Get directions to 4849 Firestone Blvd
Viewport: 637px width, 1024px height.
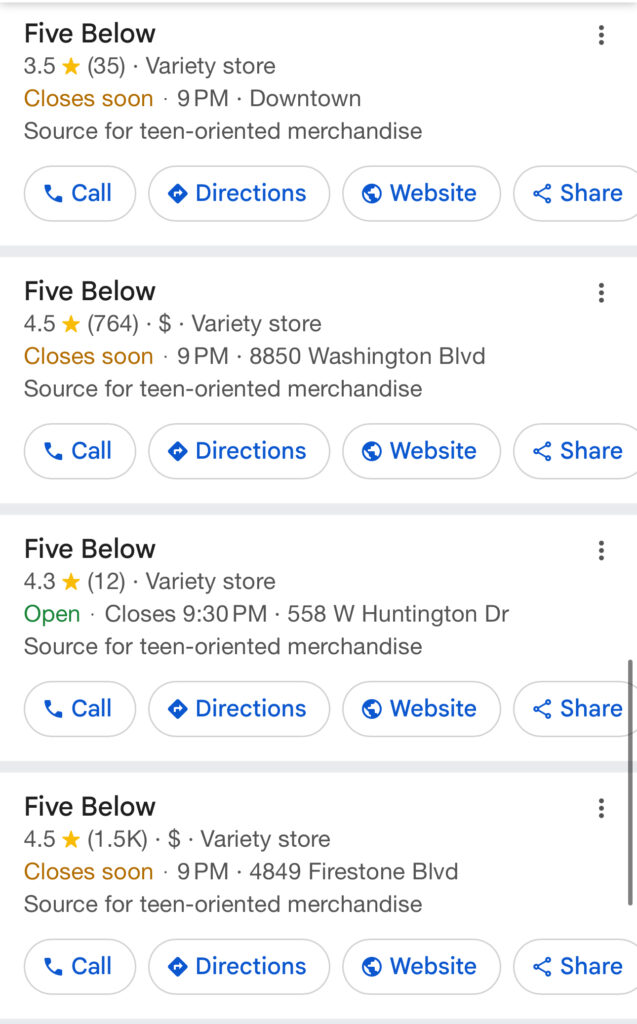click(238, 966)
